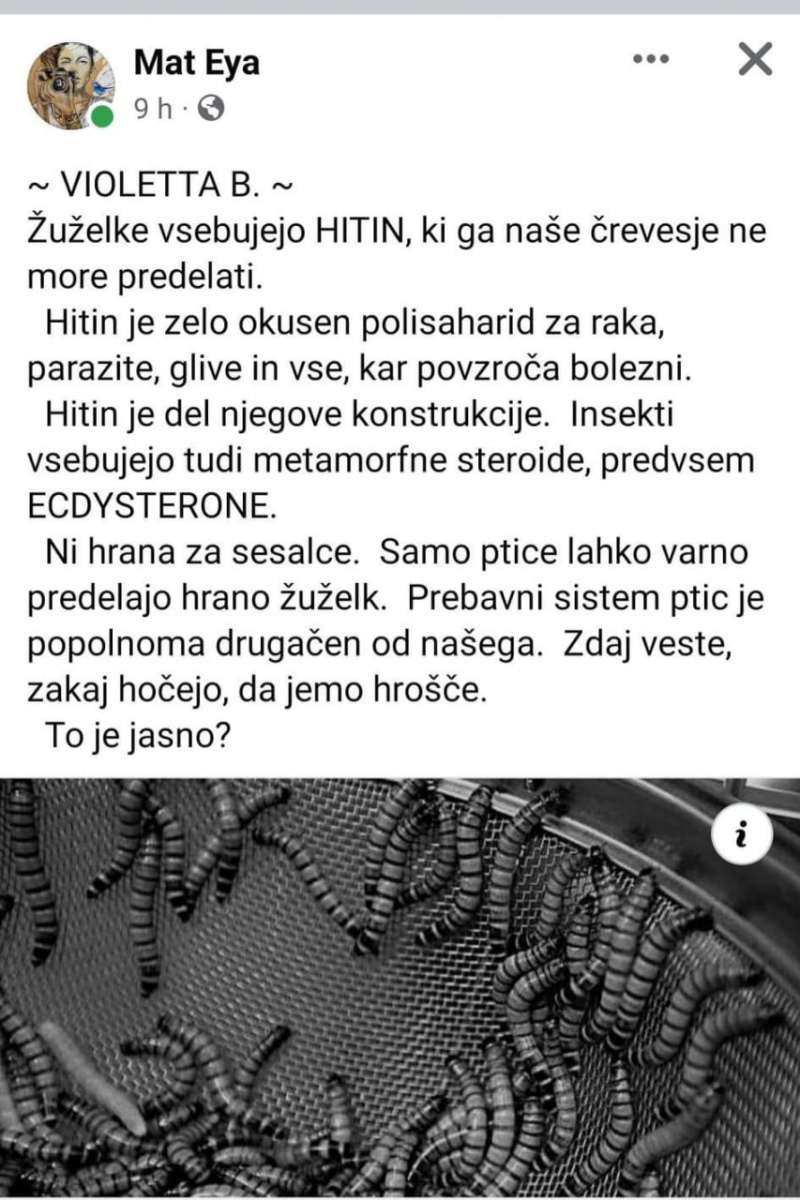Open Mat Eya's profile name link
This screenshot has height=1200, width=800.
pos(196,63)
